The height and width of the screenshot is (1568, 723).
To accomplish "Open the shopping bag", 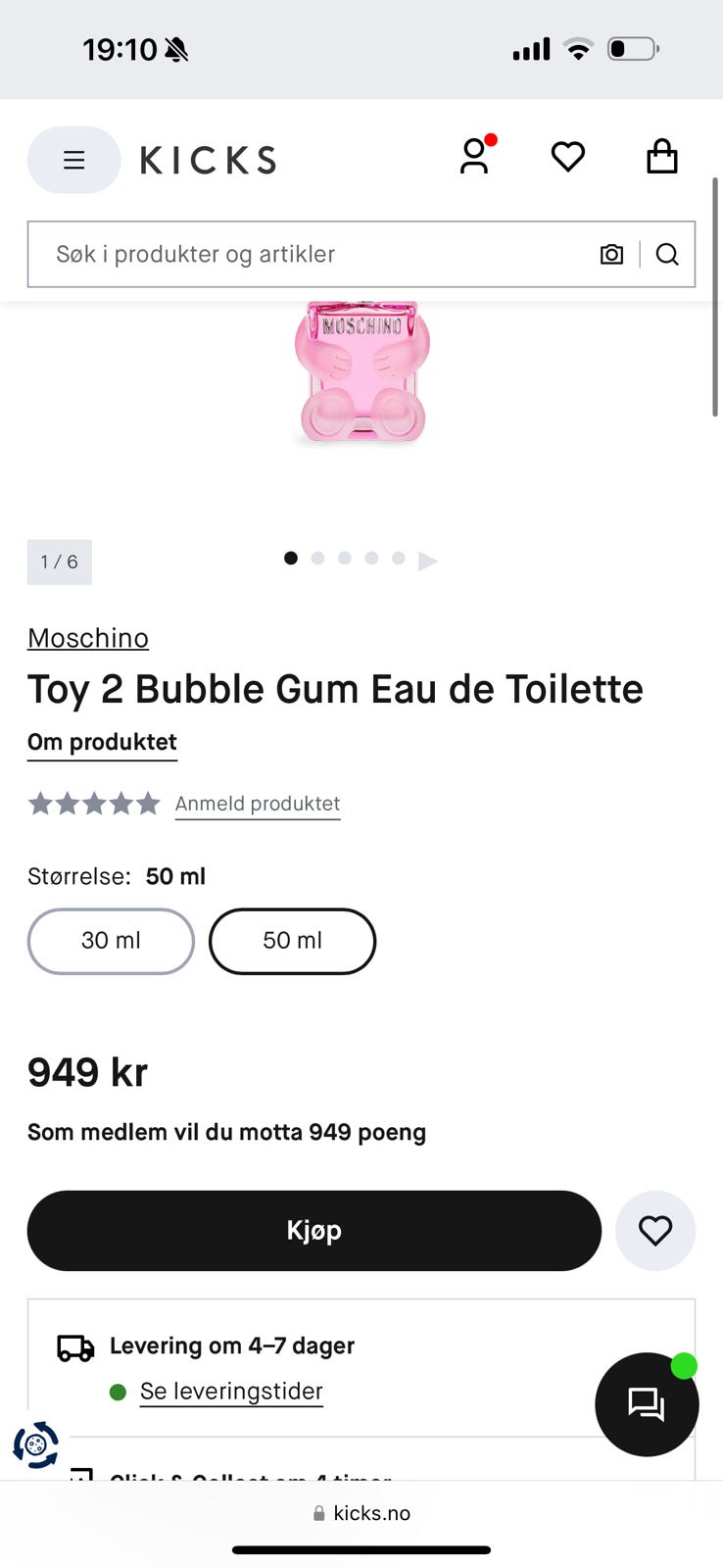I will pyautogui.click(x=662, y=156).
